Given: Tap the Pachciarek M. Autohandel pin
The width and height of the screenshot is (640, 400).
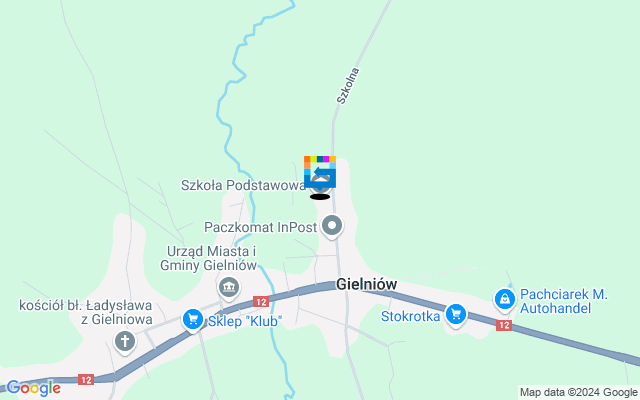Looking at the screenshot, I should (x=505, y=298).
